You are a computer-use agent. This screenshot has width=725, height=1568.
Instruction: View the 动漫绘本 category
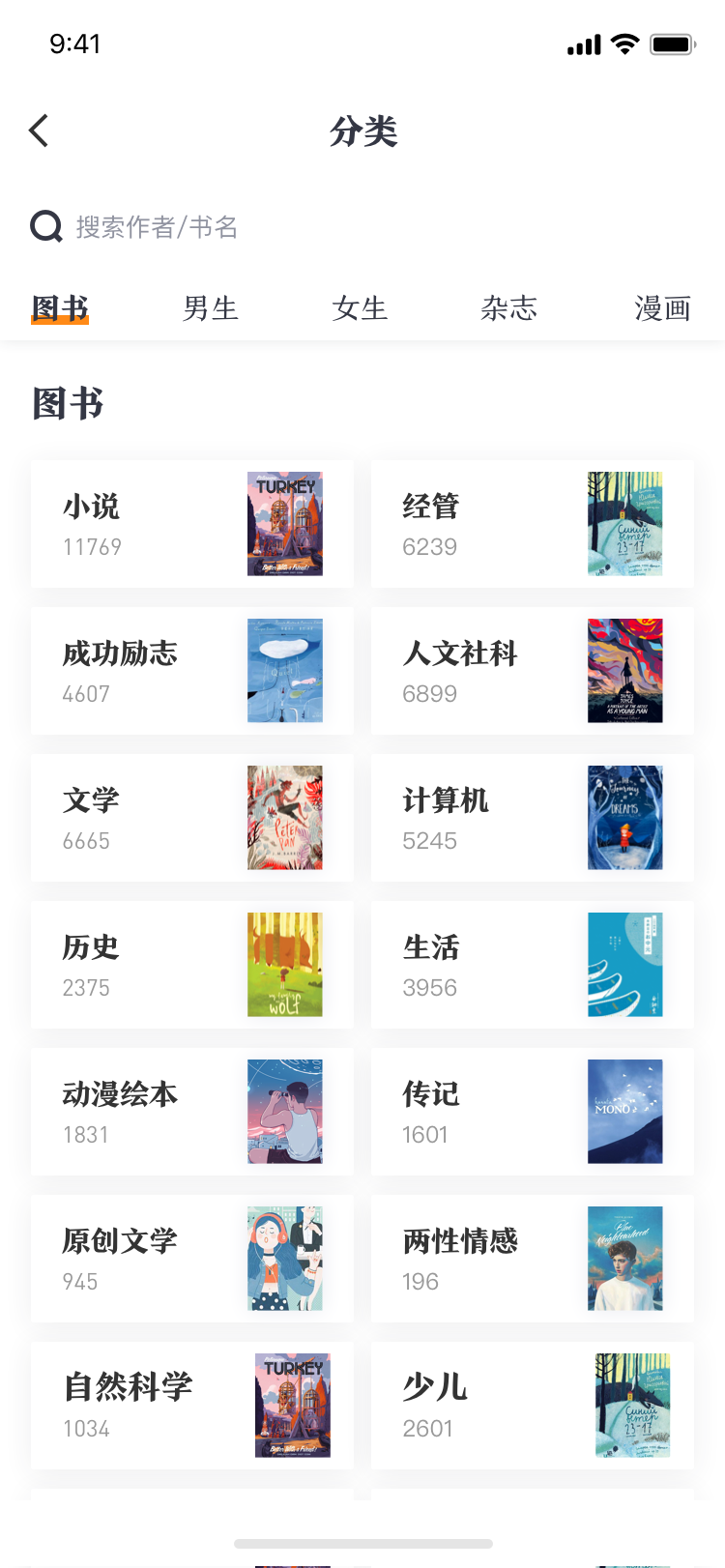[192, 1112]
